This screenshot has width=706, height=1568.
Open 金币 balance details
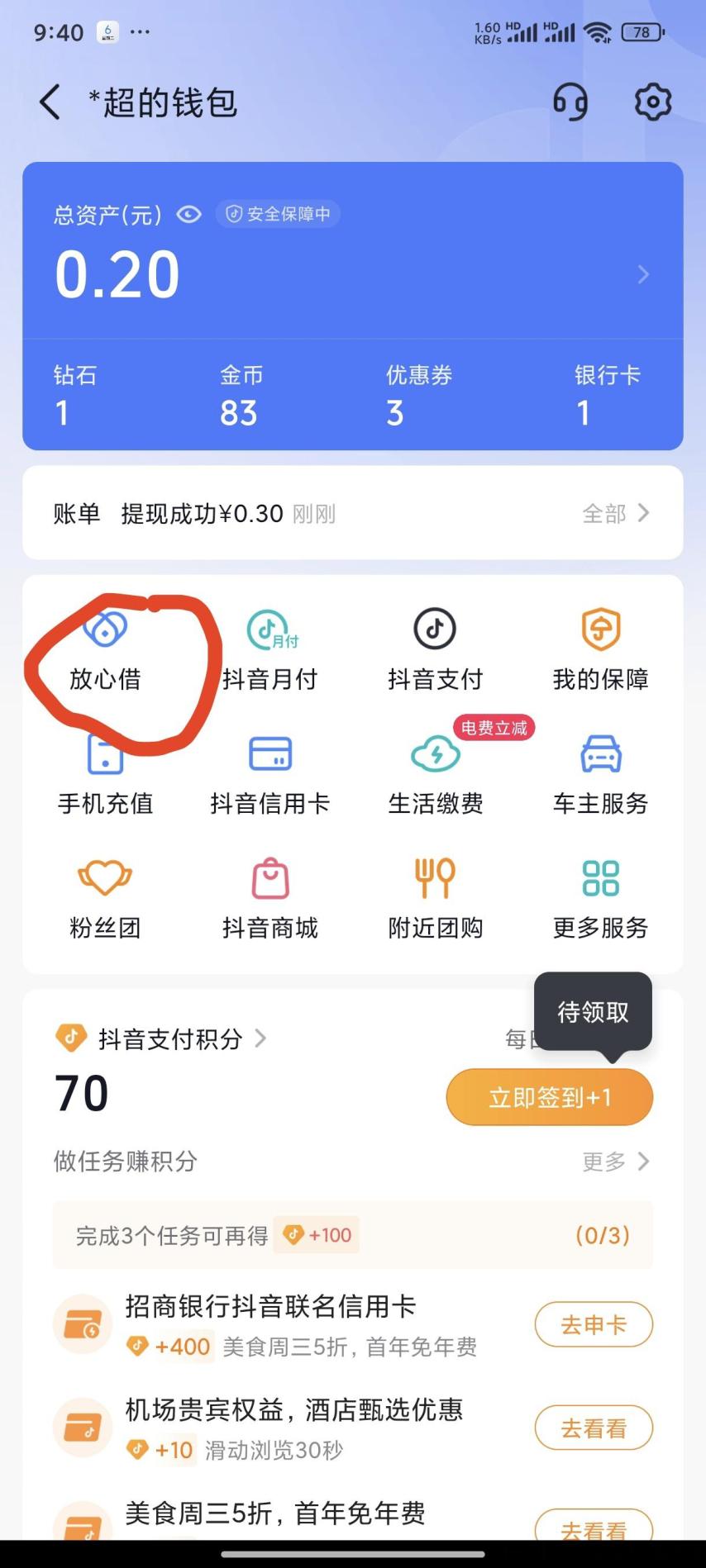[x=241, y=396]
